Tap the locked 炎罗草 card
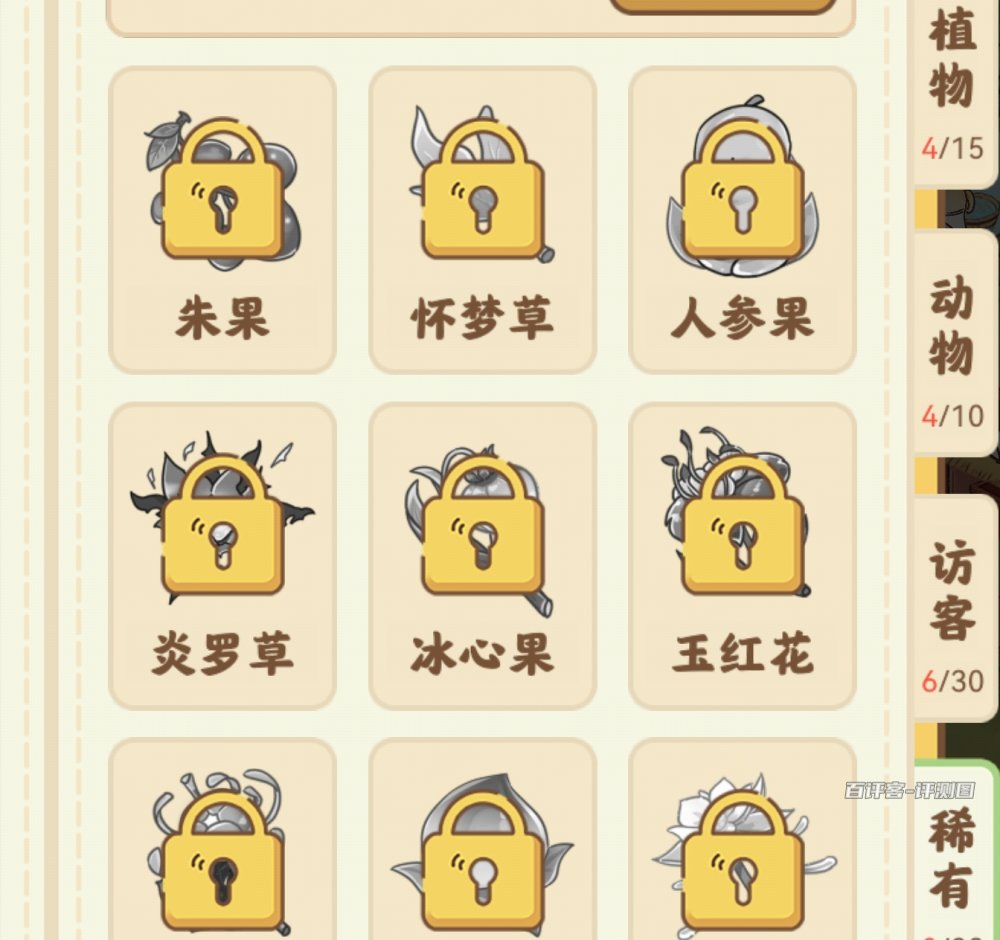Screen dimensions: 1000x940 coord(222,556)
